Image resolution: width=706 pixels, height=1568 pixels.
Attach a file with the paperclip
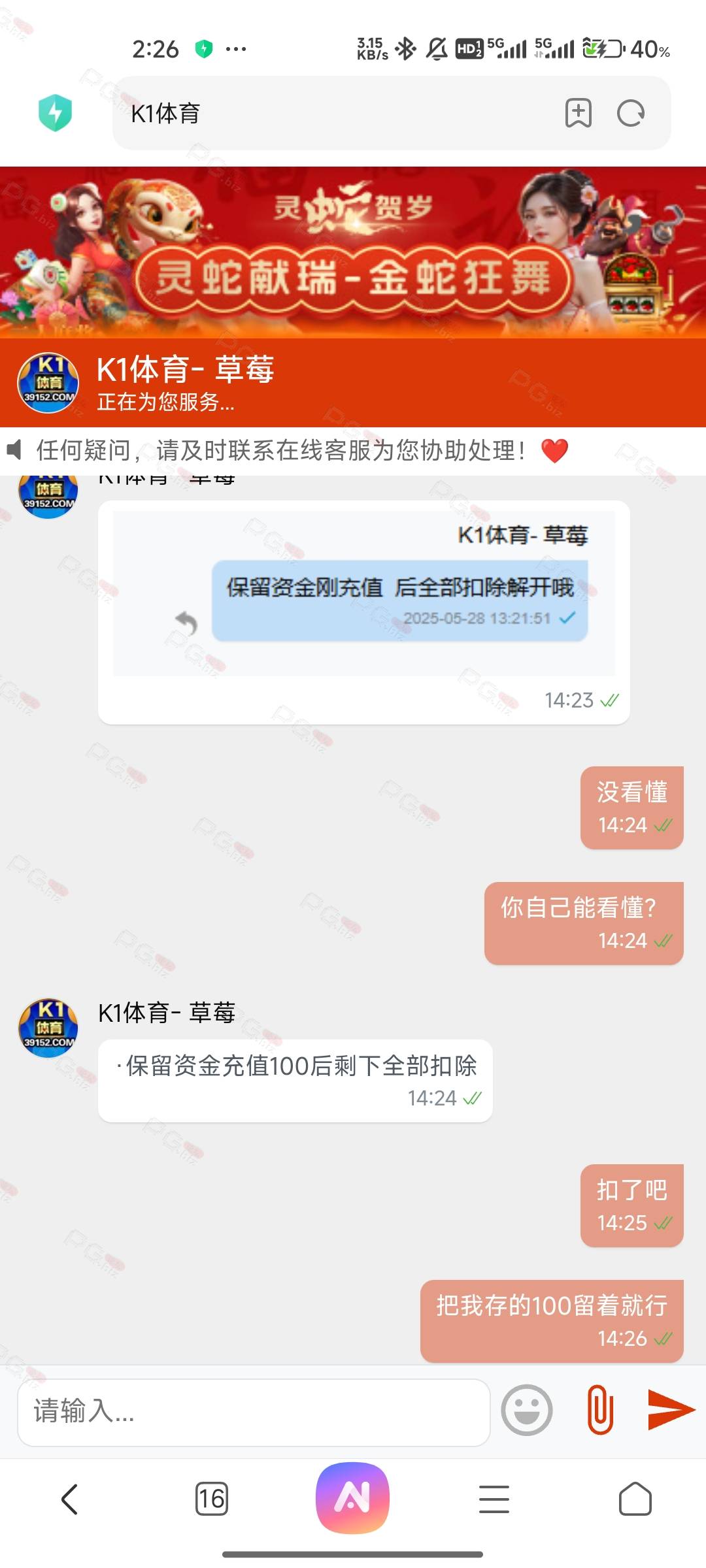click(x=600, y=1410)
